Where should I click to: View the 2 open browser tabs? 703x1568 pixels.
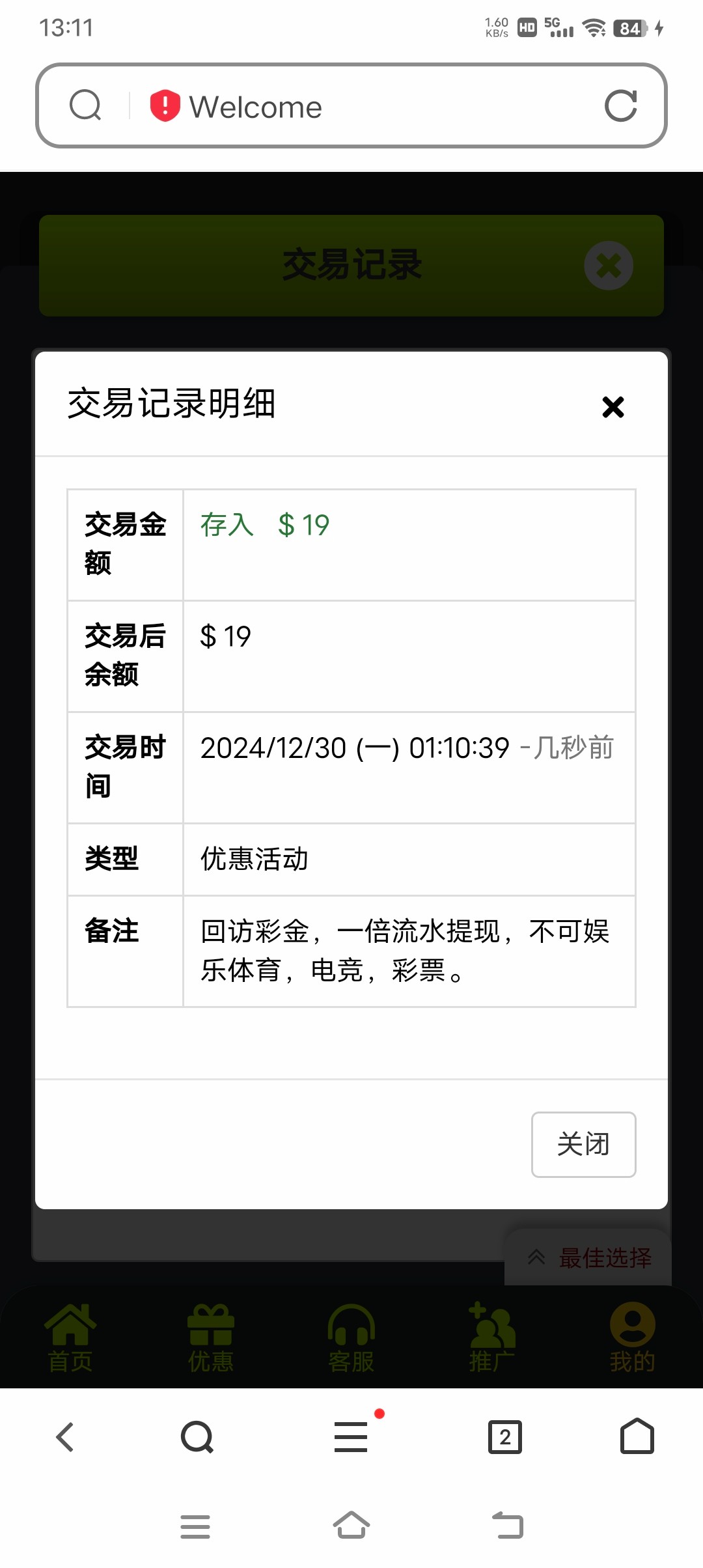[505, 1436]
